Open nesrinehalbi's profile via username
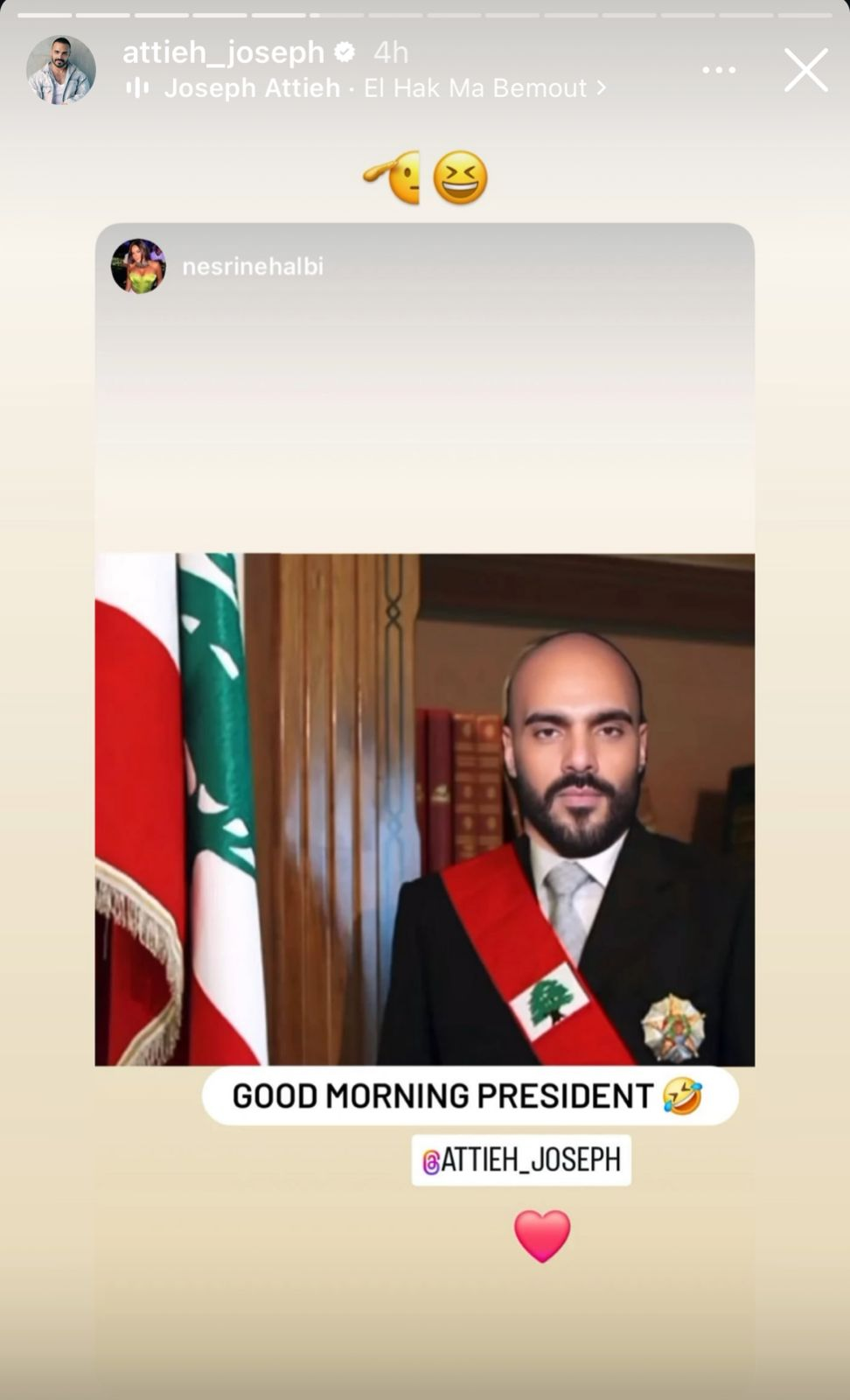850x1400 pixels. point(252,267)
